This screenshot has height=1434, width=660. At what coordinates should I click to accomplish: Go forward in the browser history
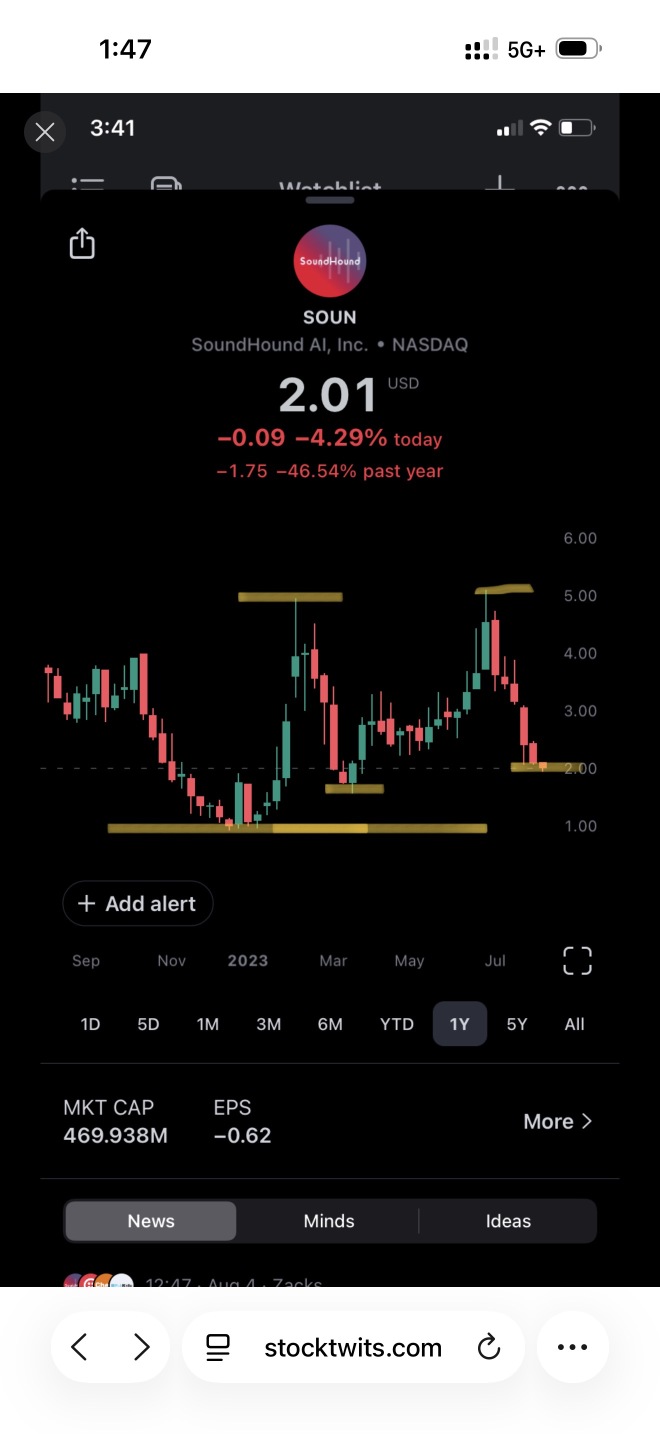141,1347
